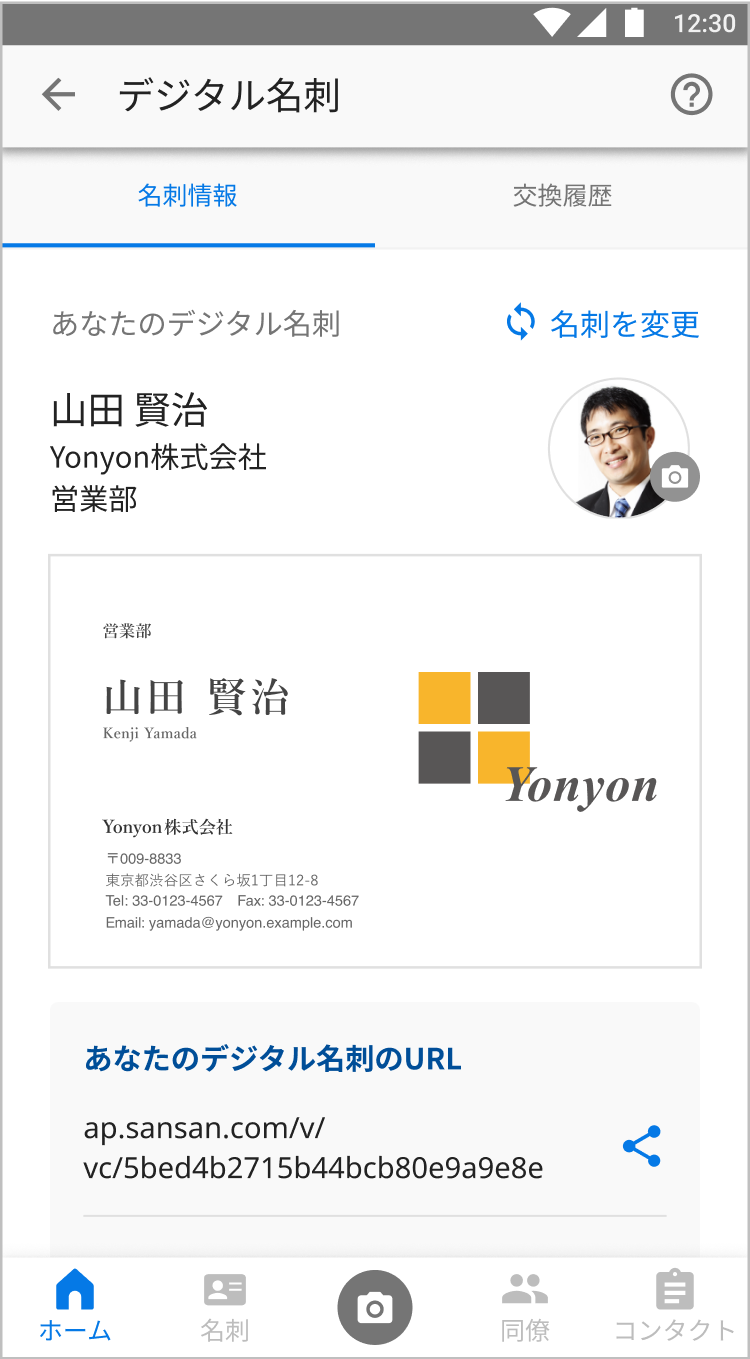Screen dimensions: 750x1359
Task: Open the 同僚 colleagues tab
Action: click(525, 1305)
